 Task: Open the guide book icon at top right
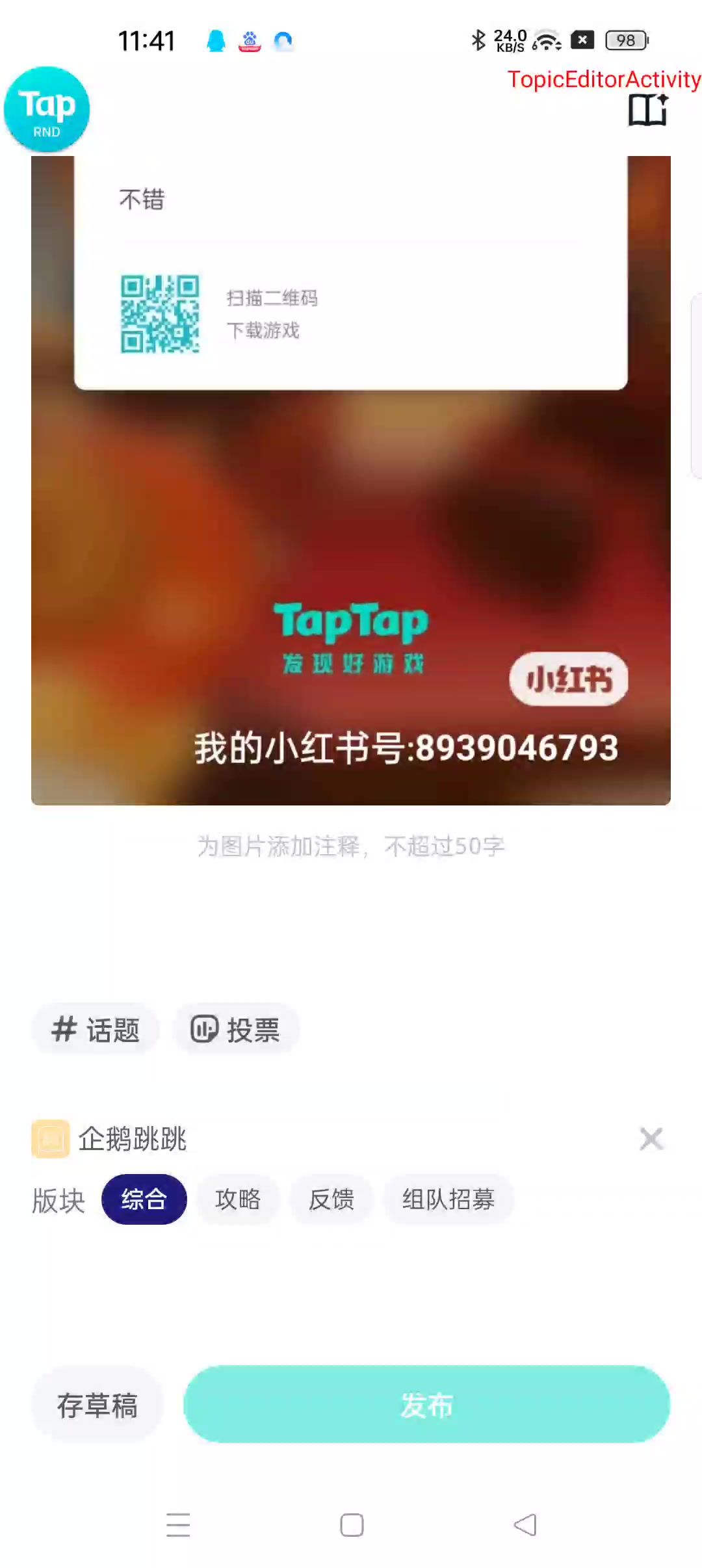click(x=647, y=110)
